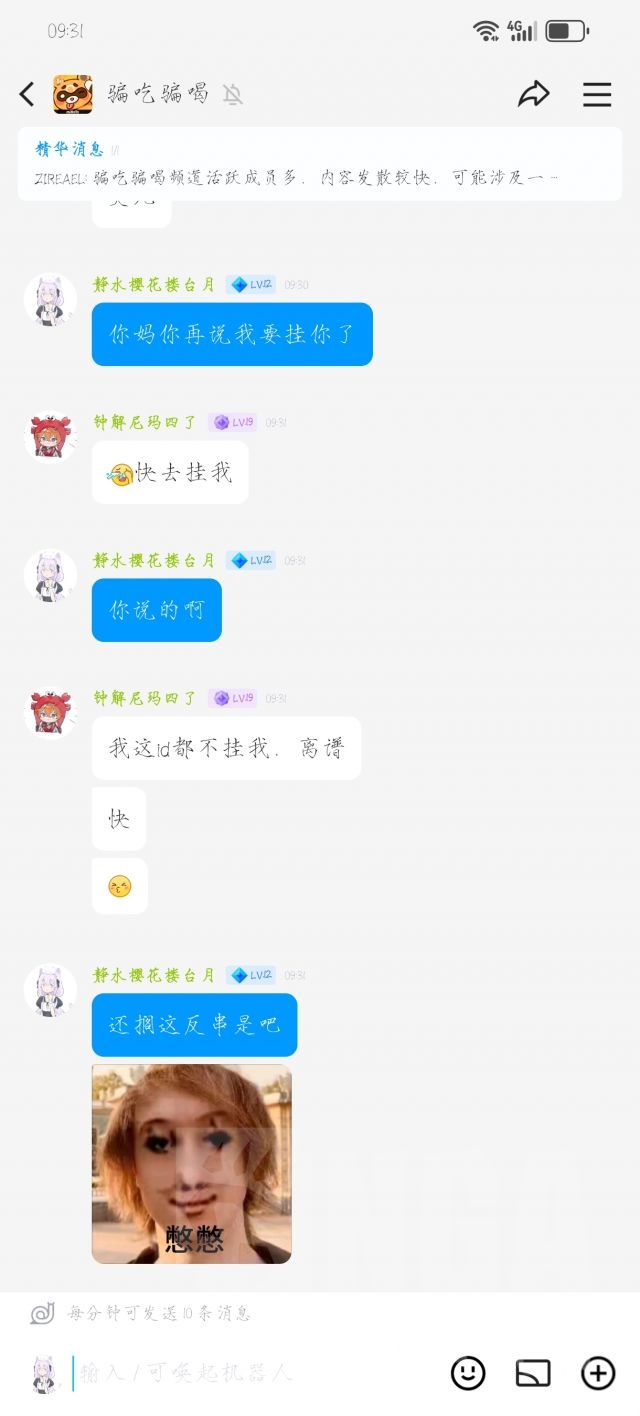
Task: Open the 骗吃骗喝 channel title
Action: [158, 94]
